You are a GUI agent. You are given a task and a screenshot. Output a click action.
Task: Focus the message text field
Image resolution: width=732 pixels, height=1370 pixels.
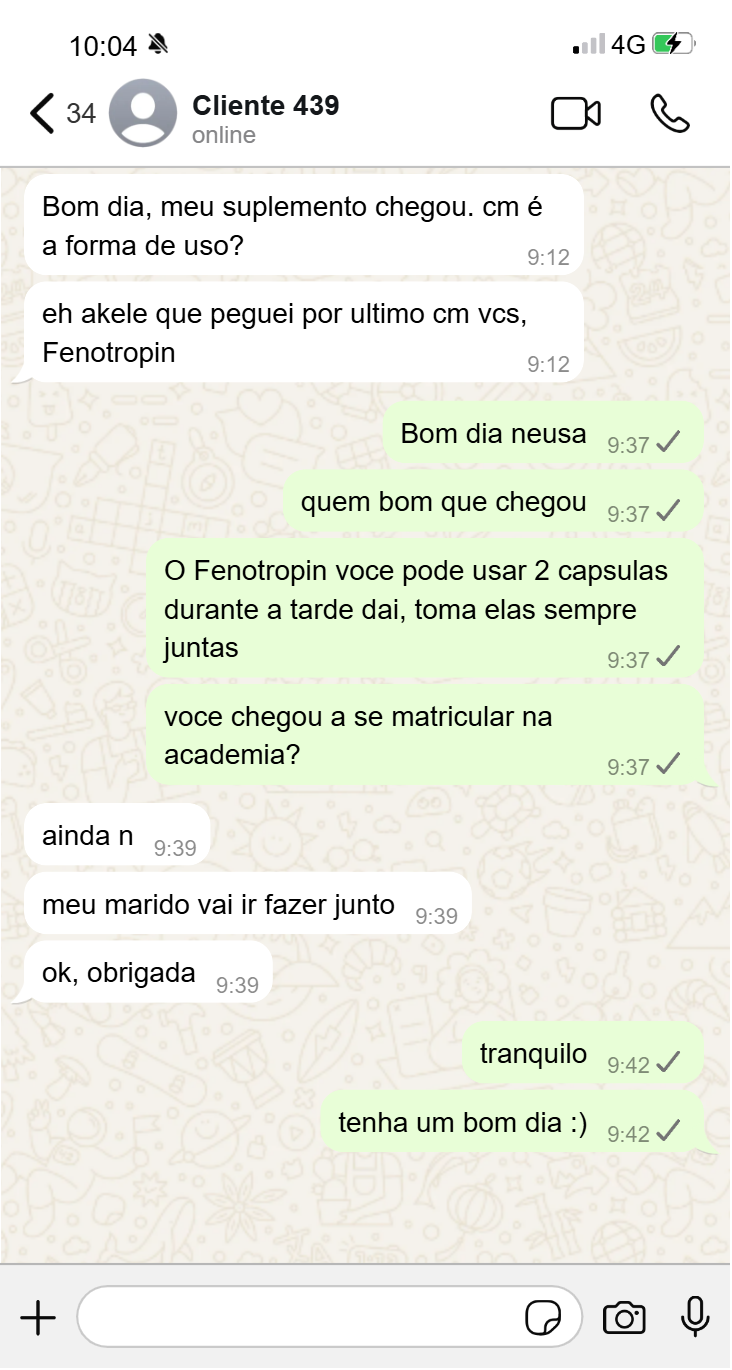pyautogui.click(x=300, y=1318)
